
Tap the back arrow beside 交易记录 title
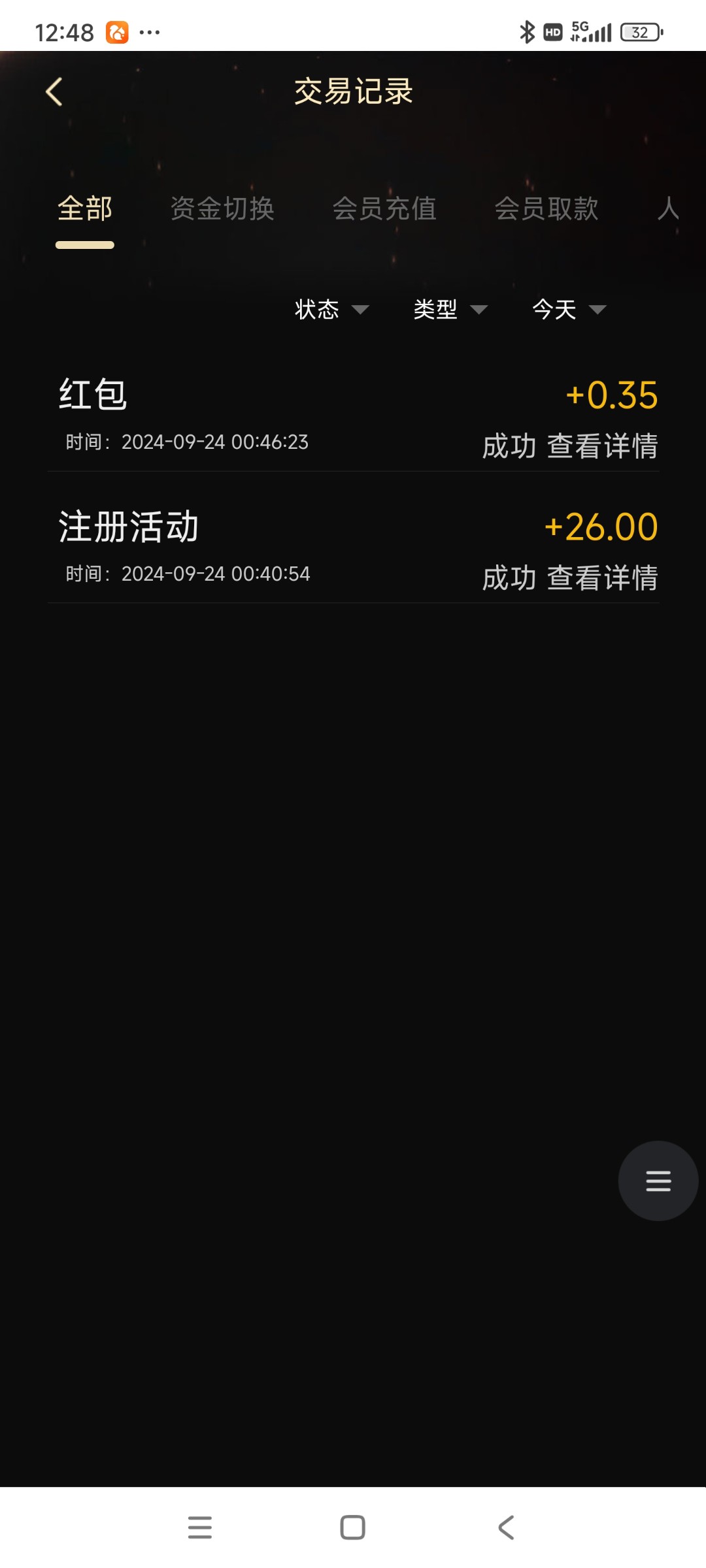click(x=55, y=91)
